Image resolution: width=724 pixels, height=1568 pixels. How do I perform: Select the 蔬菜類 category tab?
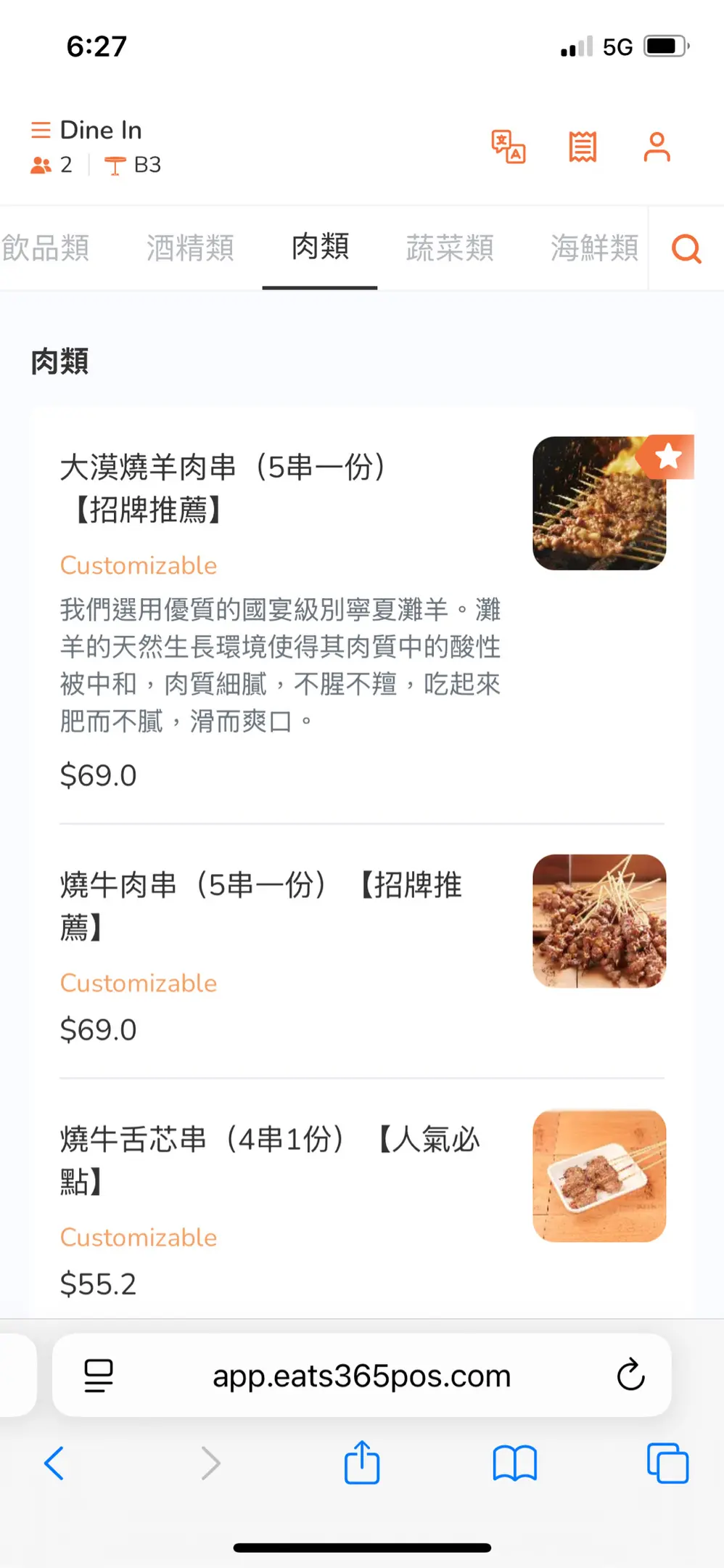click(450, 248)
